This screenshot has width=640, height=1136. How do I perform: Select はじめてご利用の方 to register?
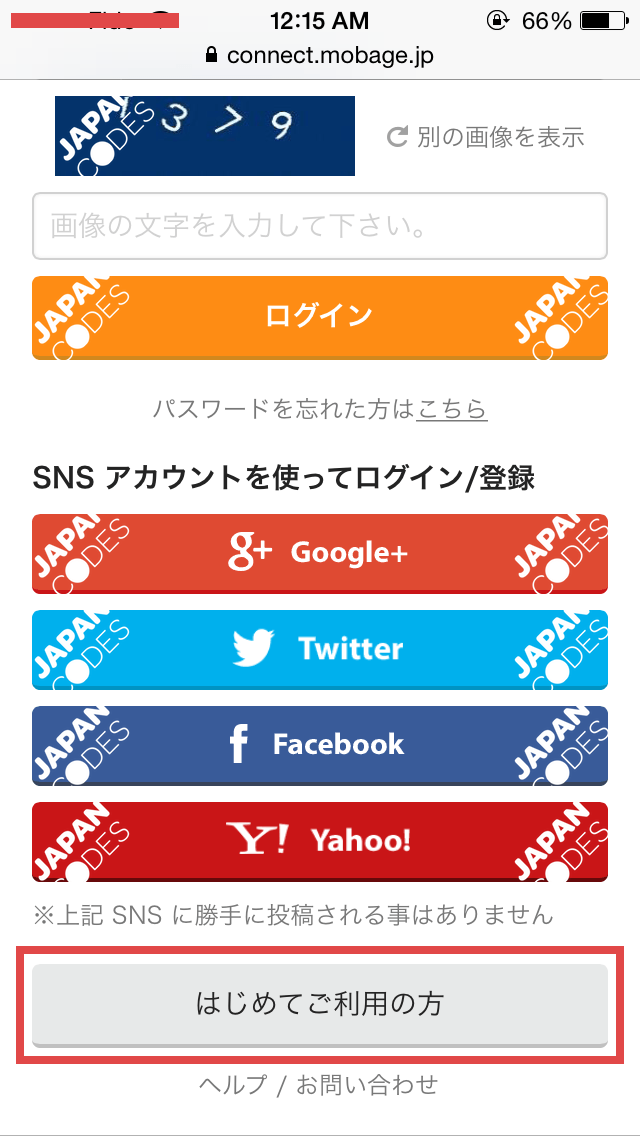320,1005
